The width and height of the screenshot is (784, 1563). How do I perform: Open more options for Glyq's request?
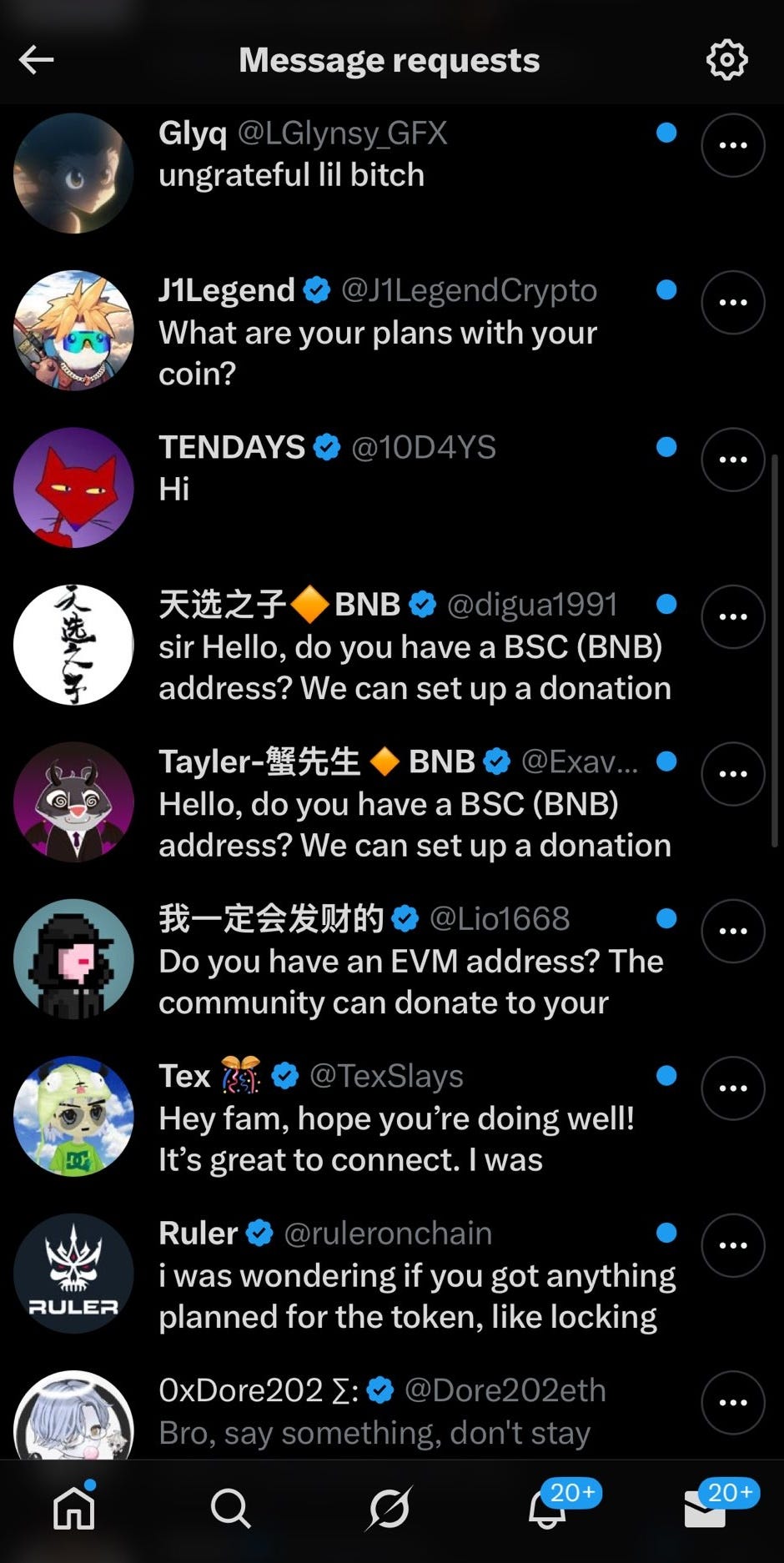(x=732, y=146)
